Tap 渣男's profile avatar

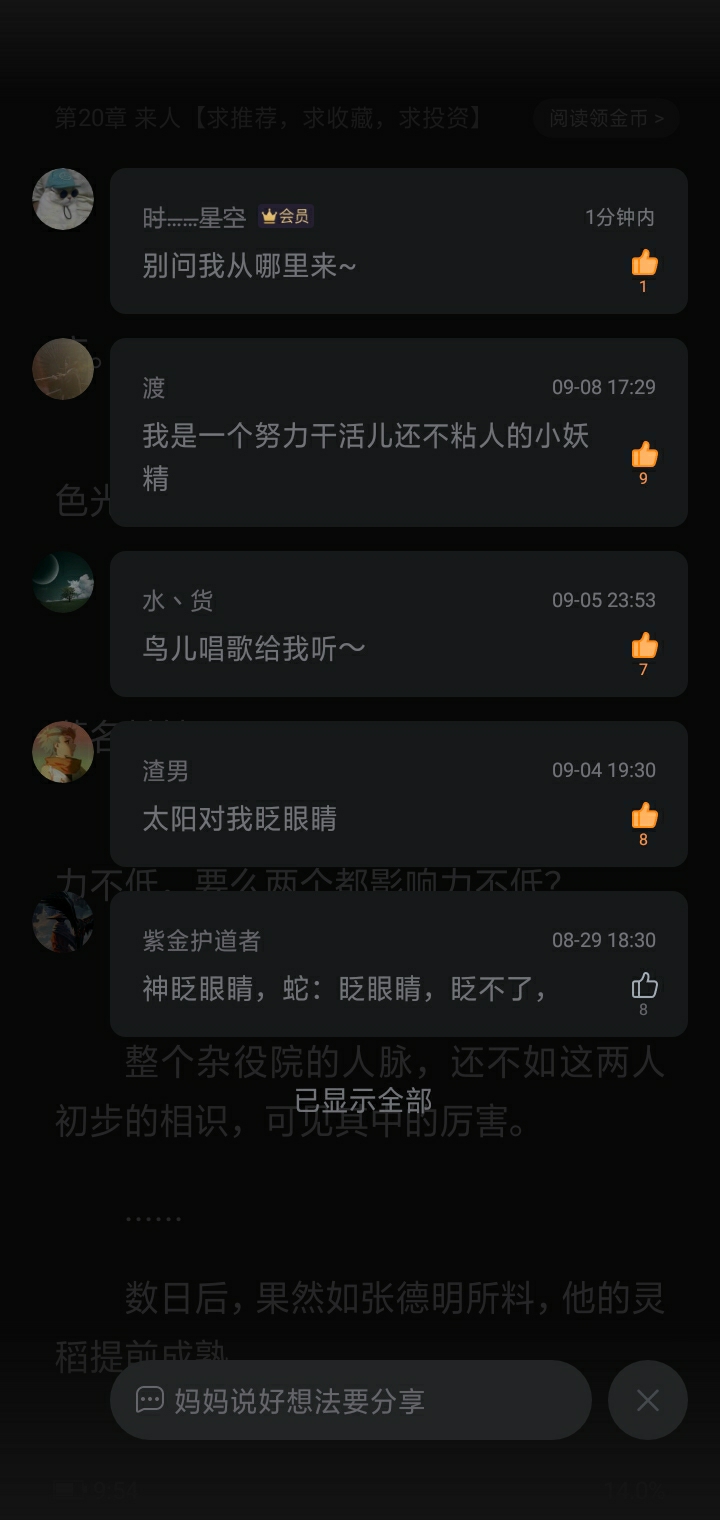click(63, 752)
